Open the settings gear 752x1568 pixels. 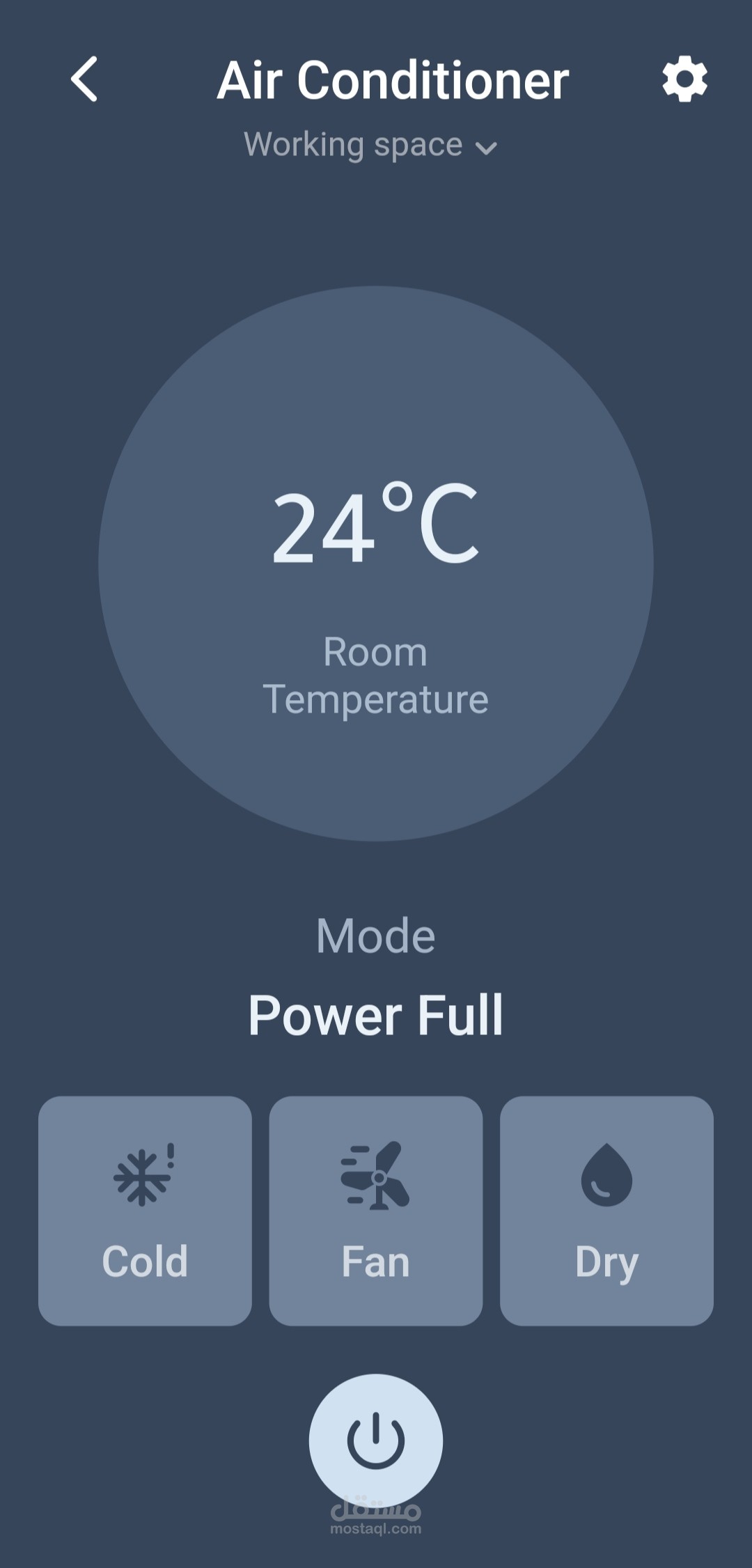coord(684,79)
